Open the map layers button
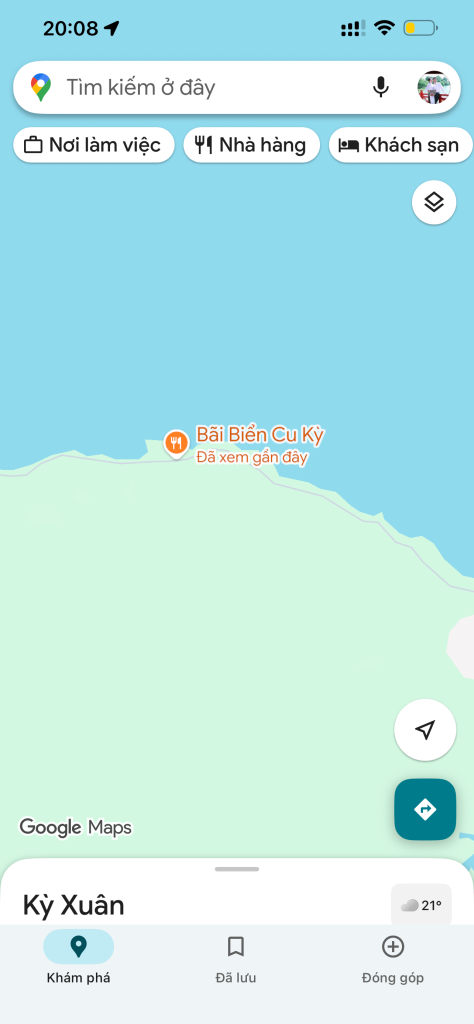474x1024 pixels. click(x=434, y=202)
